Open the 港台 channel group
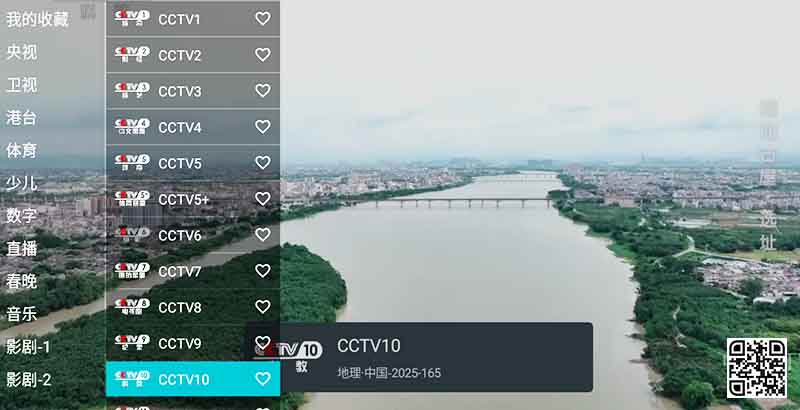The width and height of the screenshot is (800, 410). coord(22,118)
